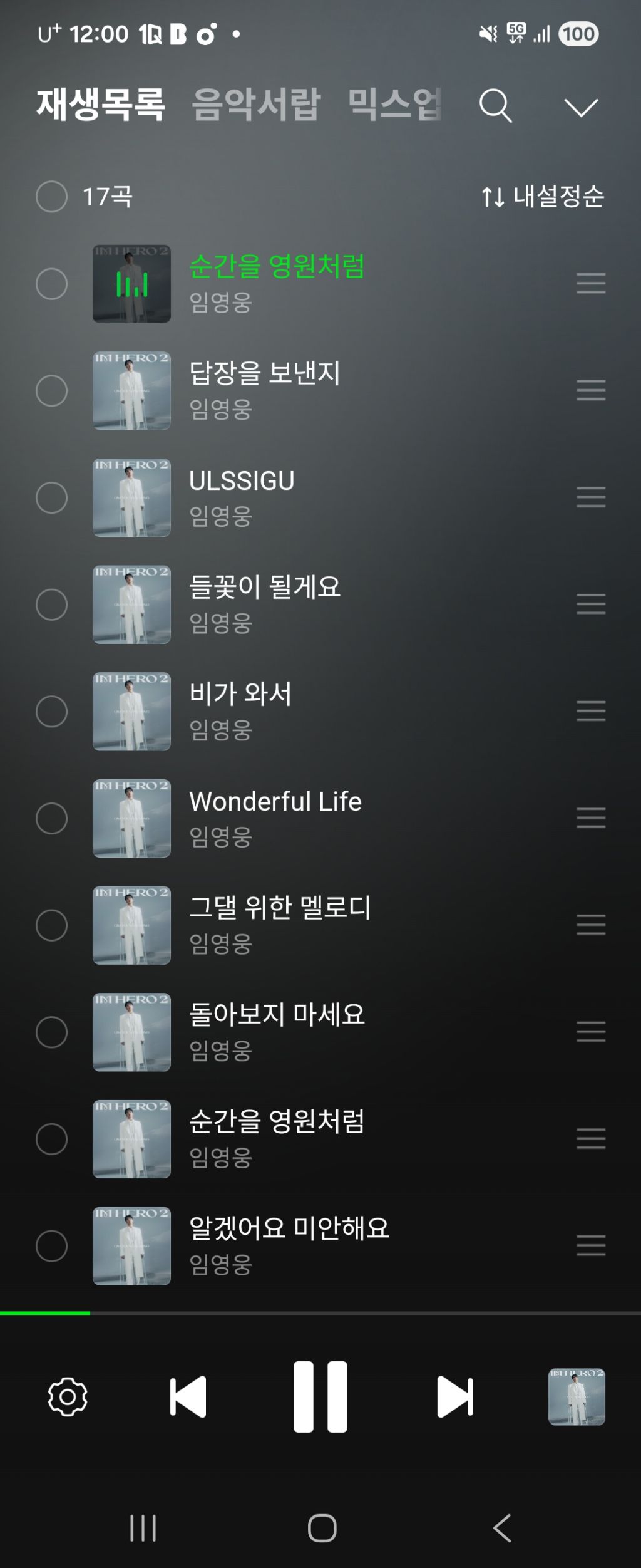Viewport: 641px width, 1568px height.
Task: Play the song 답장을 보낸지
Action: coord(265,373)
